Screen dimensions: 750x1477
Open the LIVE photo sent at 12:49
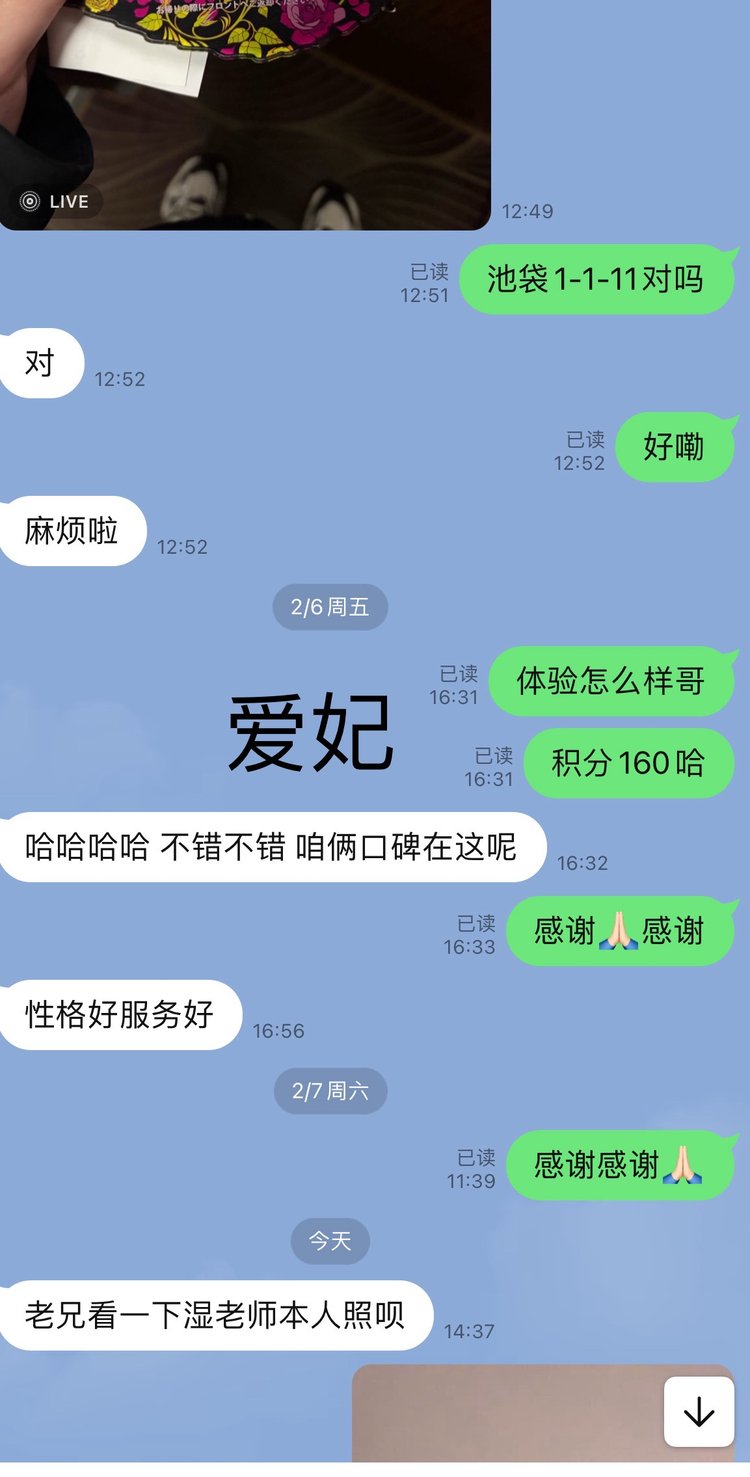245,110
